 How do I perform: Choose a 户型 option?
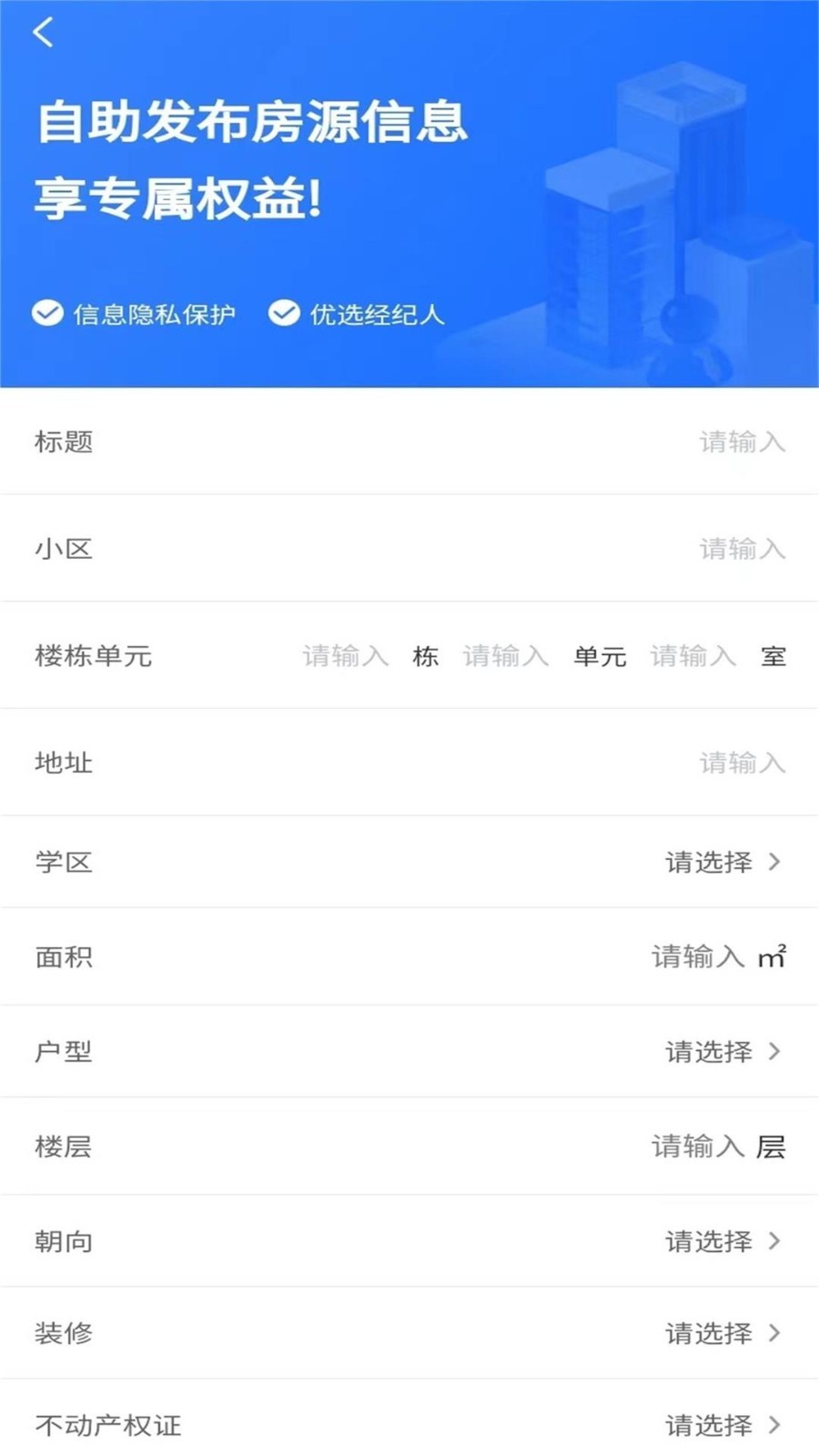tap(723, 1052)
